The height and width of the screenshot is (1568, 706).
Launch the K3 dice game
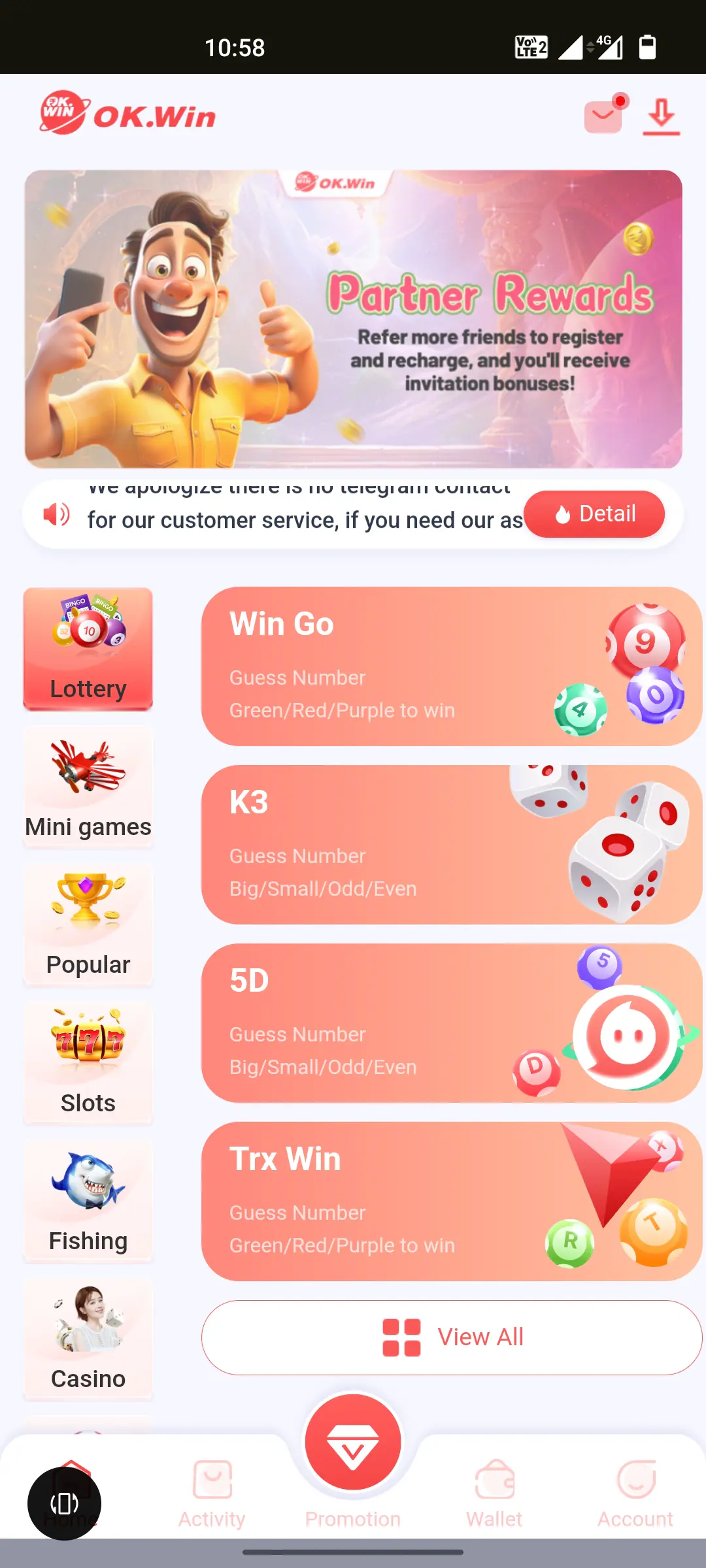452,845
